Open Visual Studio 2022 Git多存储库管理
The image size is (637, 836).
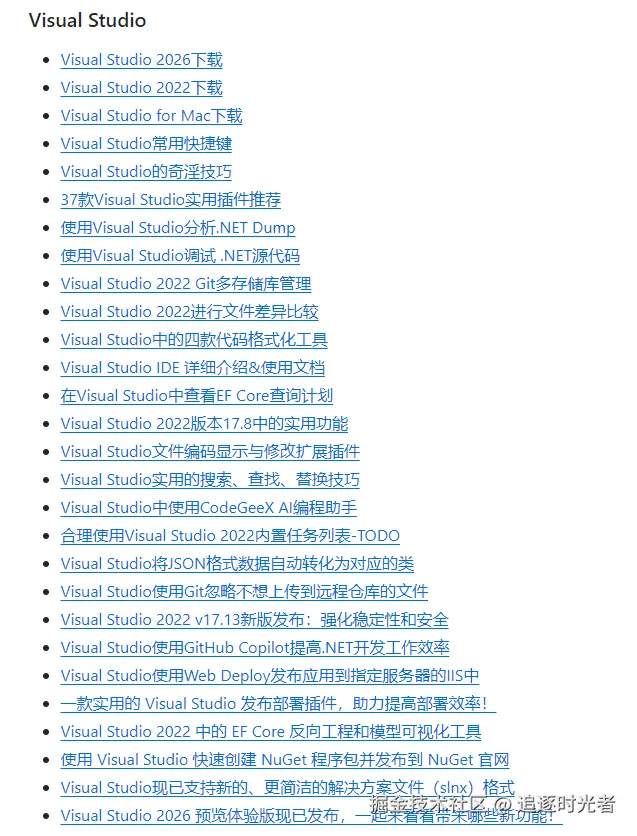[185, 284]
